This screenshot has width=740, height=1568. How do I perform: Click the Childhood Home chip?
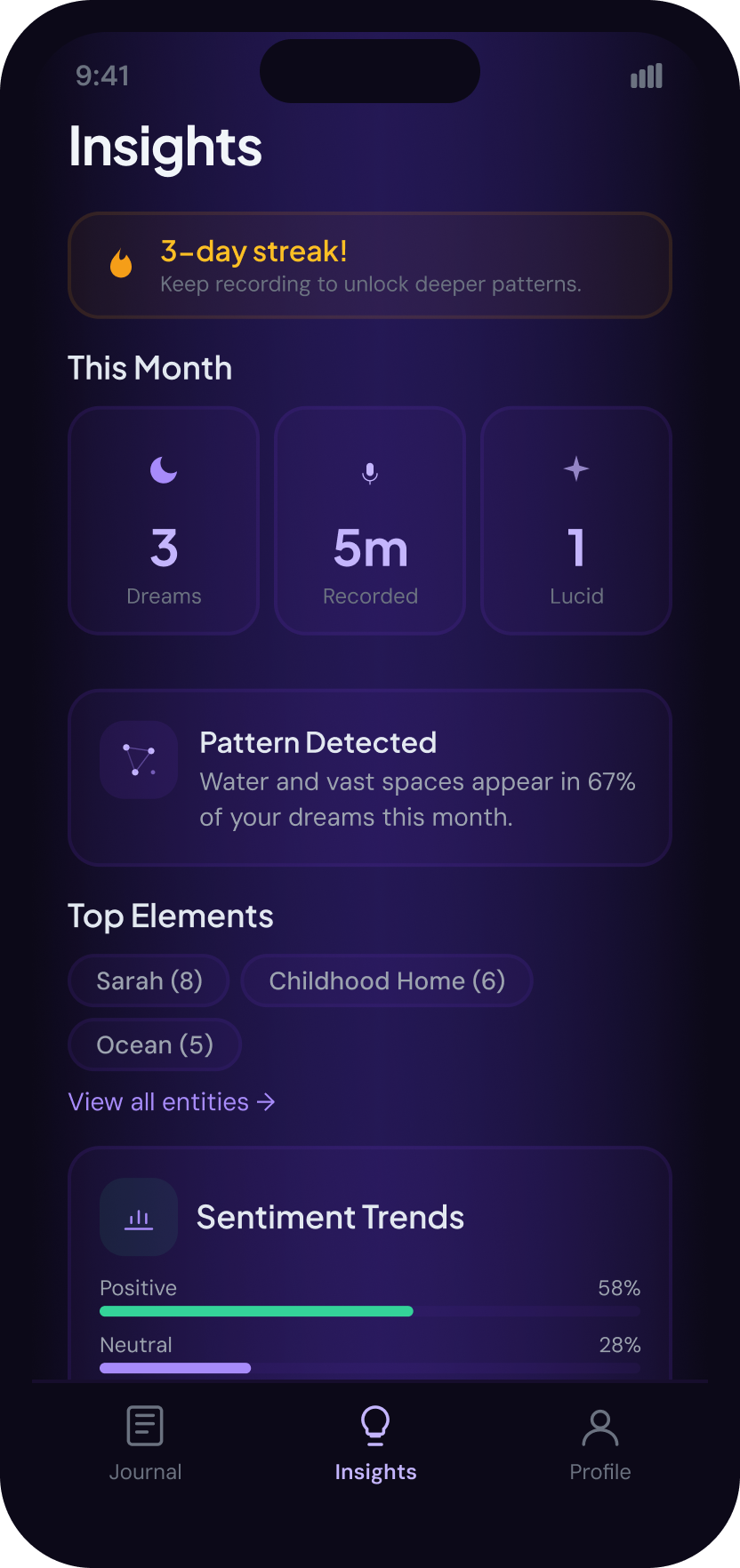(386, 980)
